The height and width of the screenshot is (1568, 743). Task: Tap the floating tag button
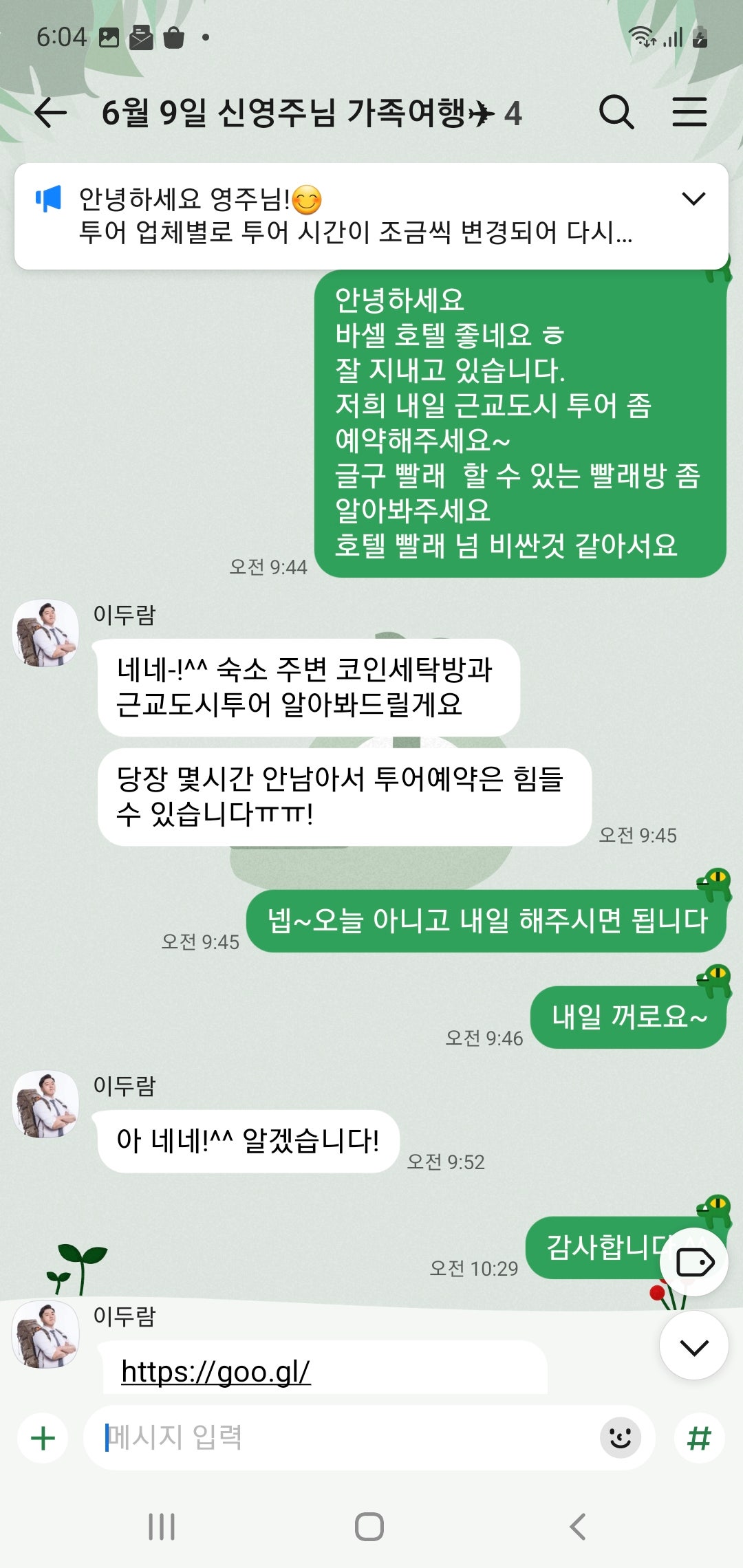[695, 1262]
